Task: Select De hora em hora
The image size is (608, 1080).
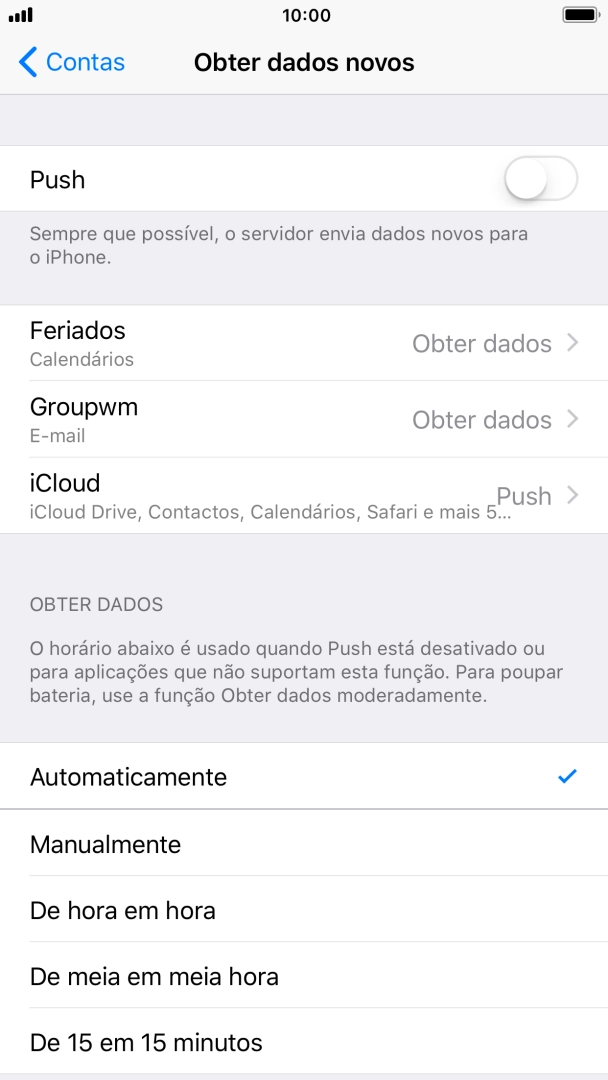Action: pyautogui.click(x=304, y=910)
